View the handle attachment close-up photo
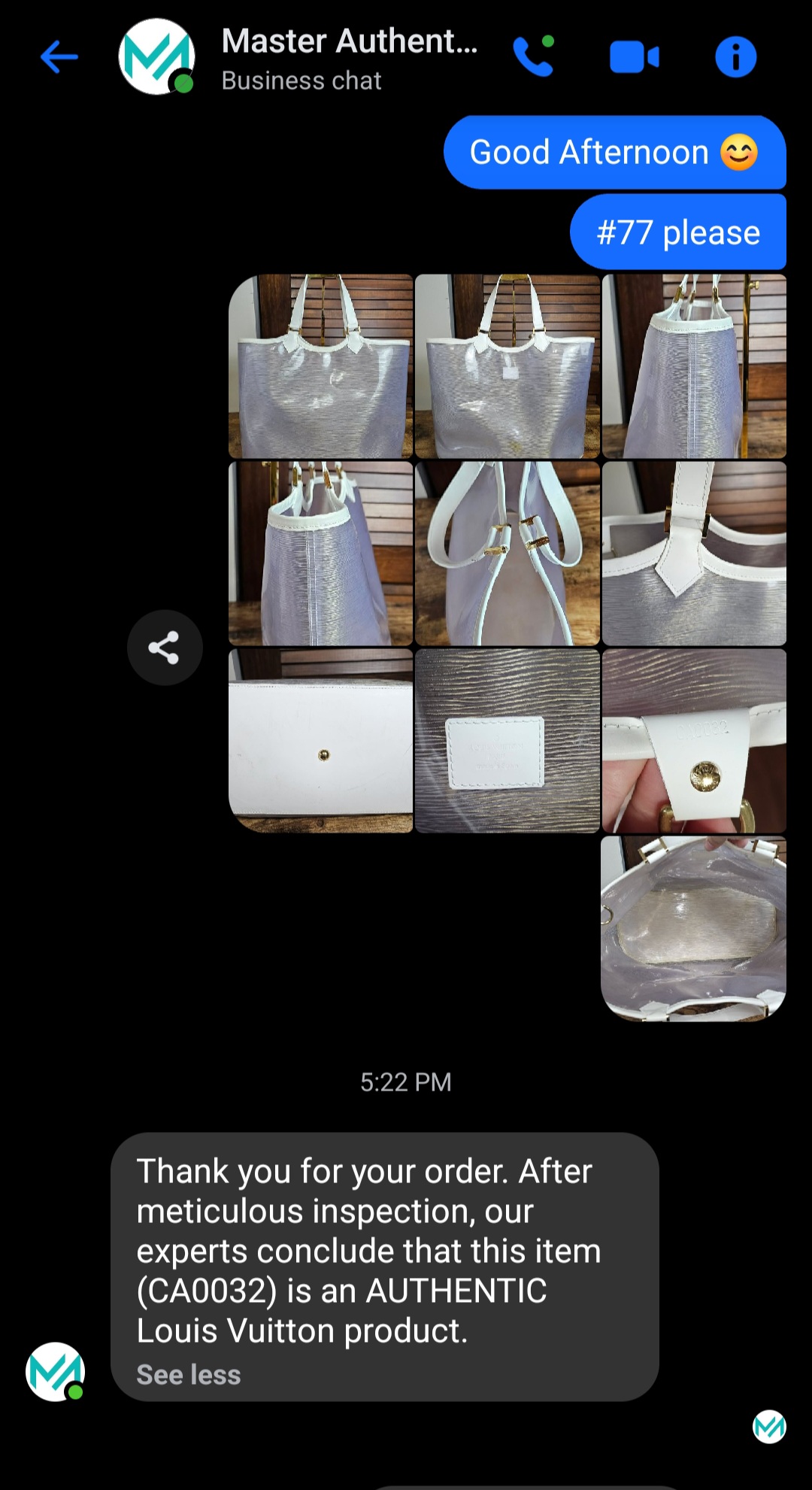The height and width of the screenshot is (1490, 812). tap(693, 554)
